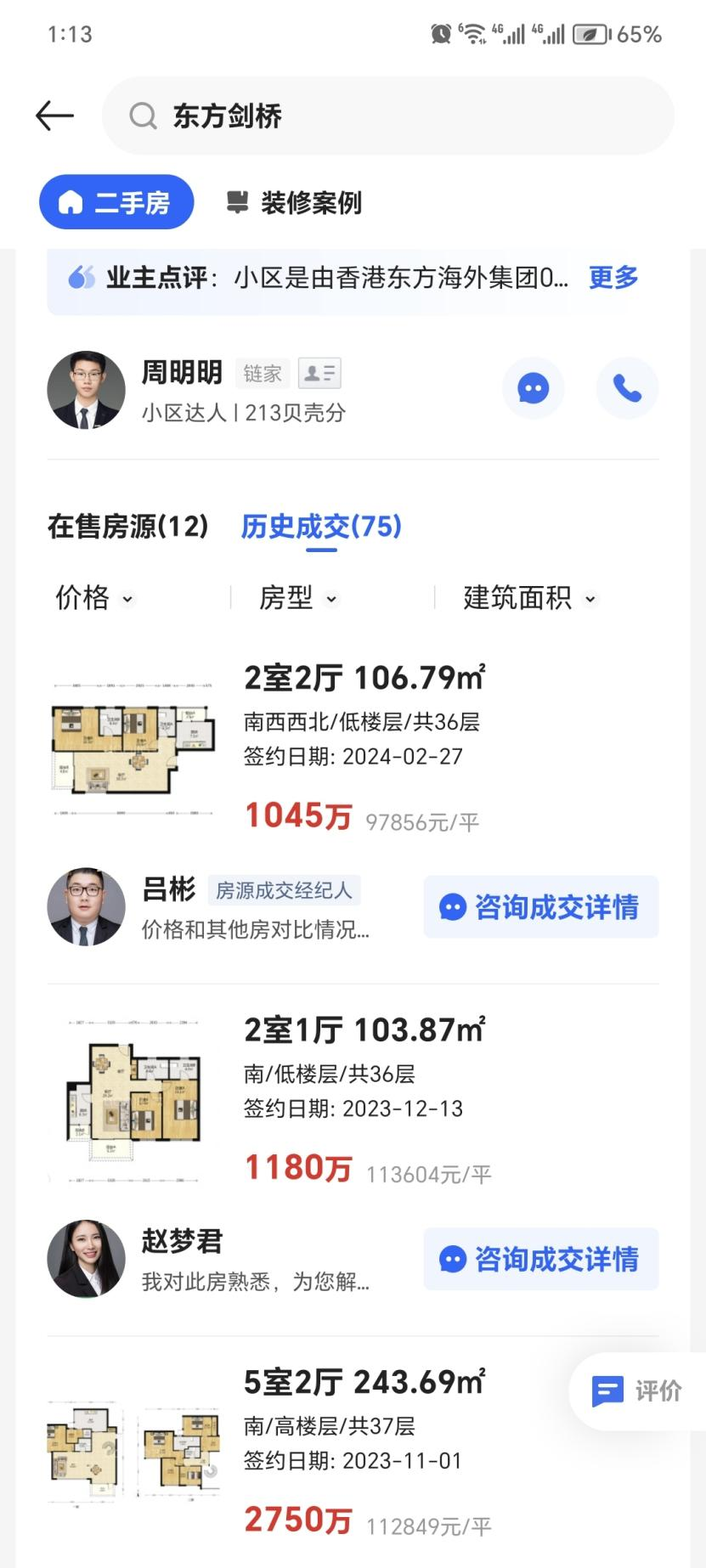Tap the brush icon beside 装修案例

tap(238, 203)
